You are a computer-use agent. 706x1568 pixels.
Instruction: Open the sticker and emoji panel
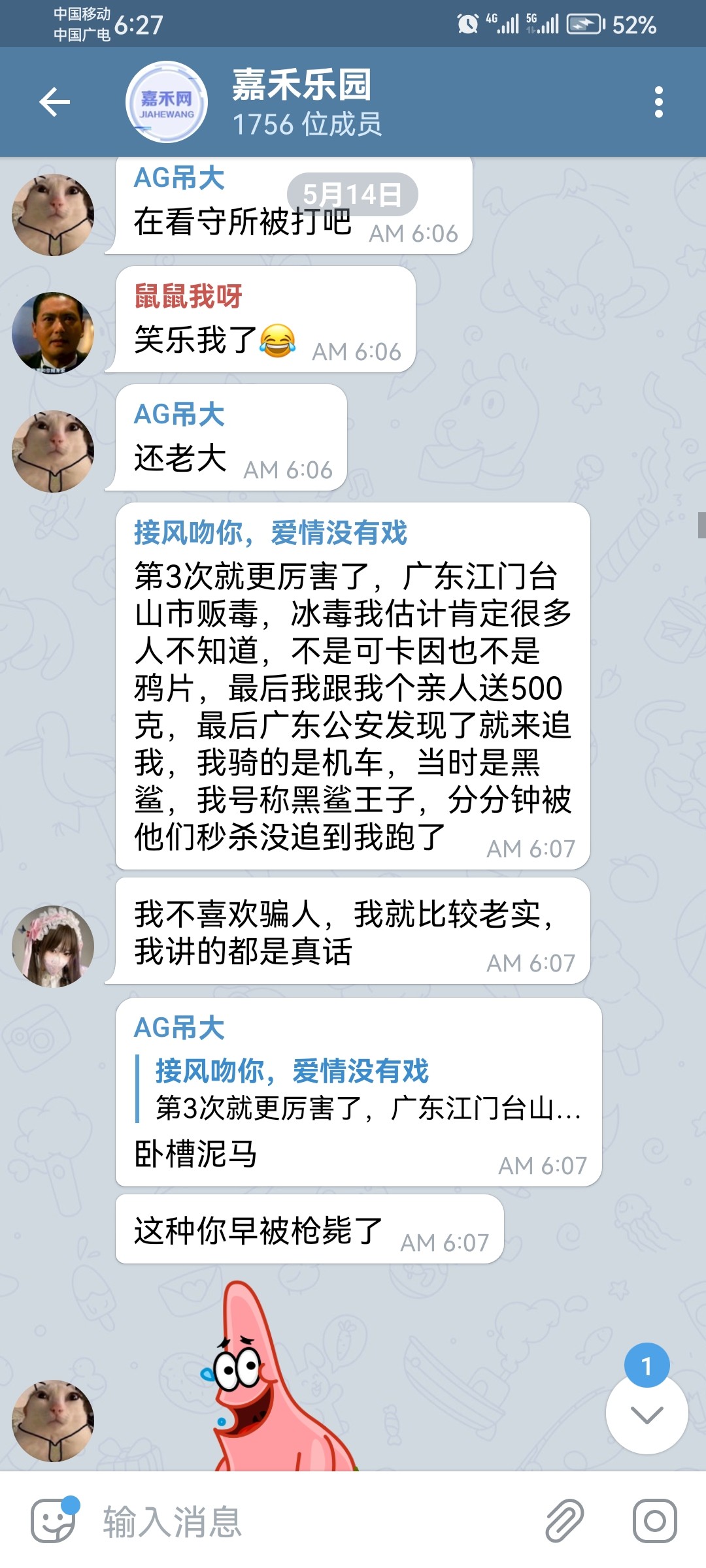click(x=54, y=1520)
